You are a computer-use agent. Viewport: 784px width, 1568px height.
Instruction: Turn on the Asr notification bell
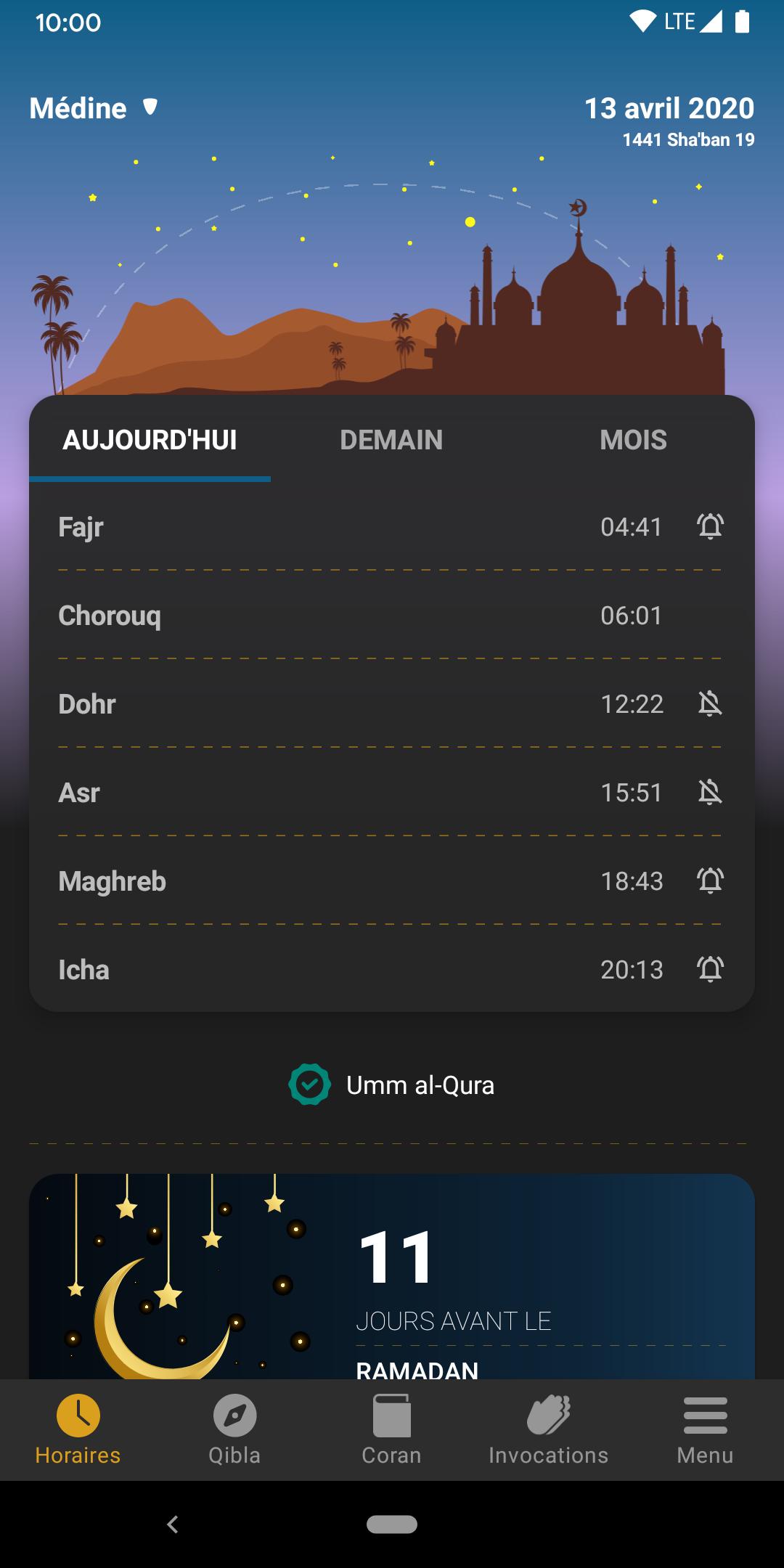click(x=710, y=792)
